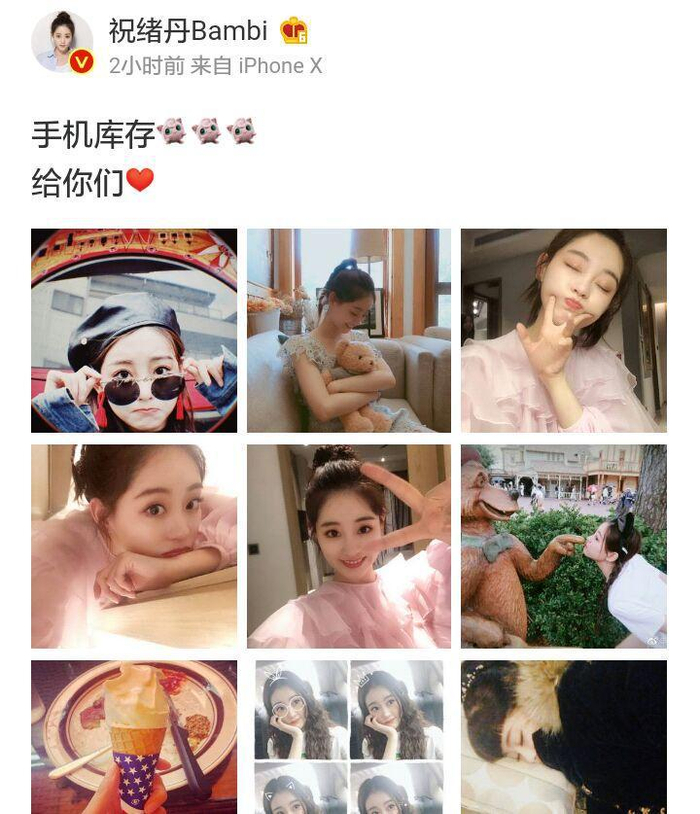Open the profile avatar of 祝绪丹Bambi
Screen dimensions: 700x814
(x=62, y=43)
